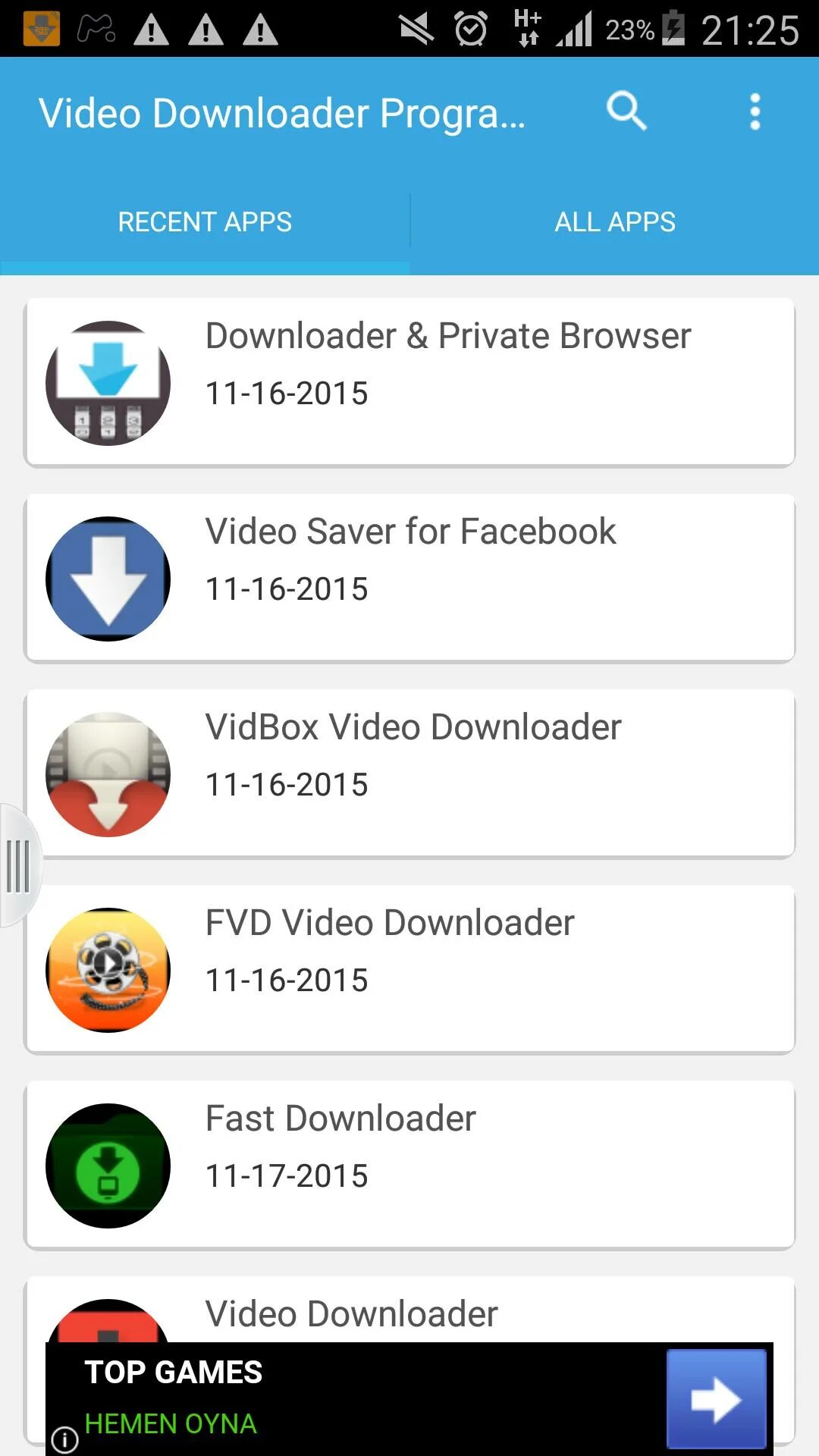The image size is (819, 1456).
Task: Open FVD Video Downloader entry
Action: pyautogui.click(x=410, y=969)
